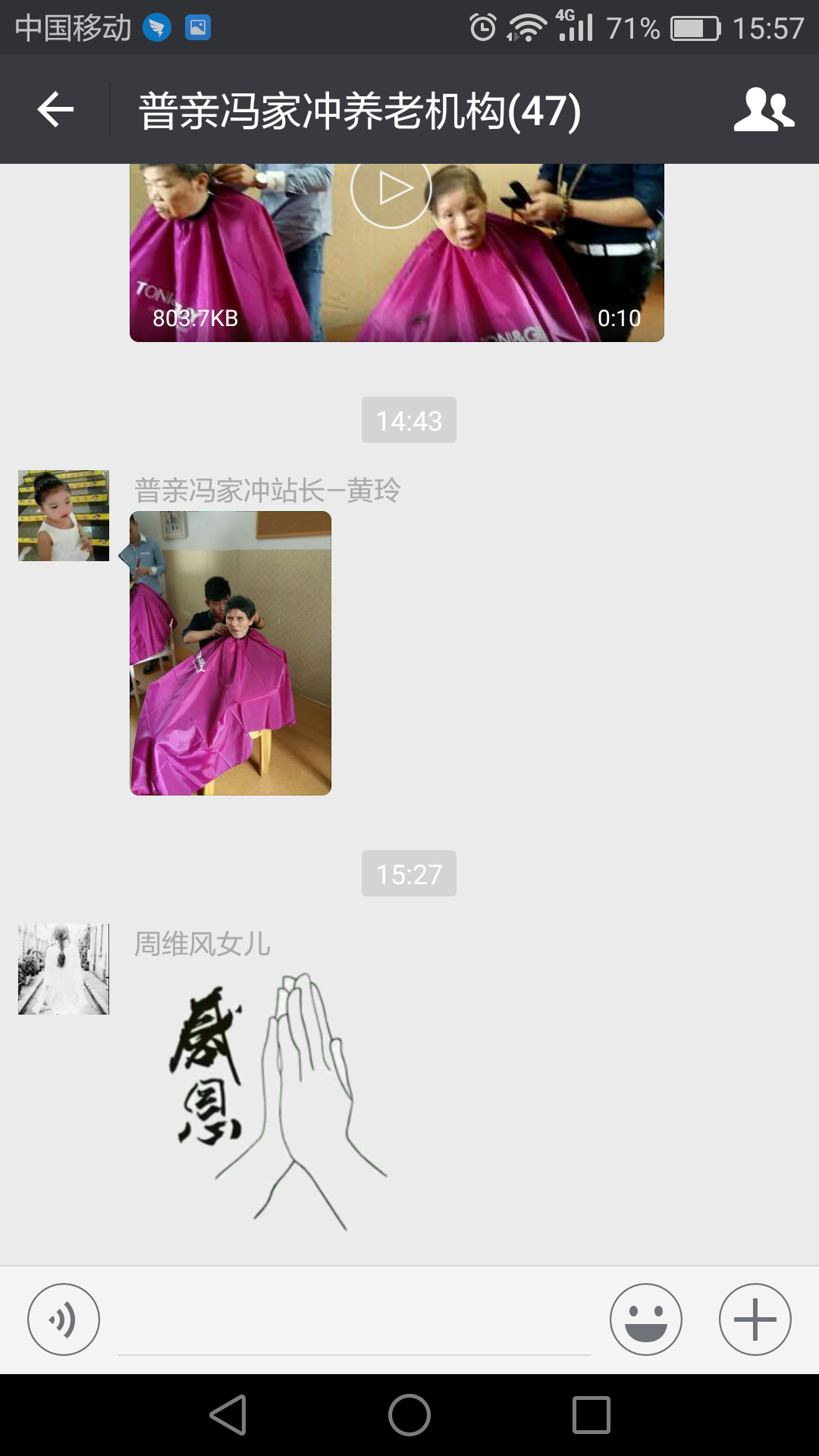
Task: View avatar of 普亲冯家冲站长-黄玲
Action: [x=64, y=516]
